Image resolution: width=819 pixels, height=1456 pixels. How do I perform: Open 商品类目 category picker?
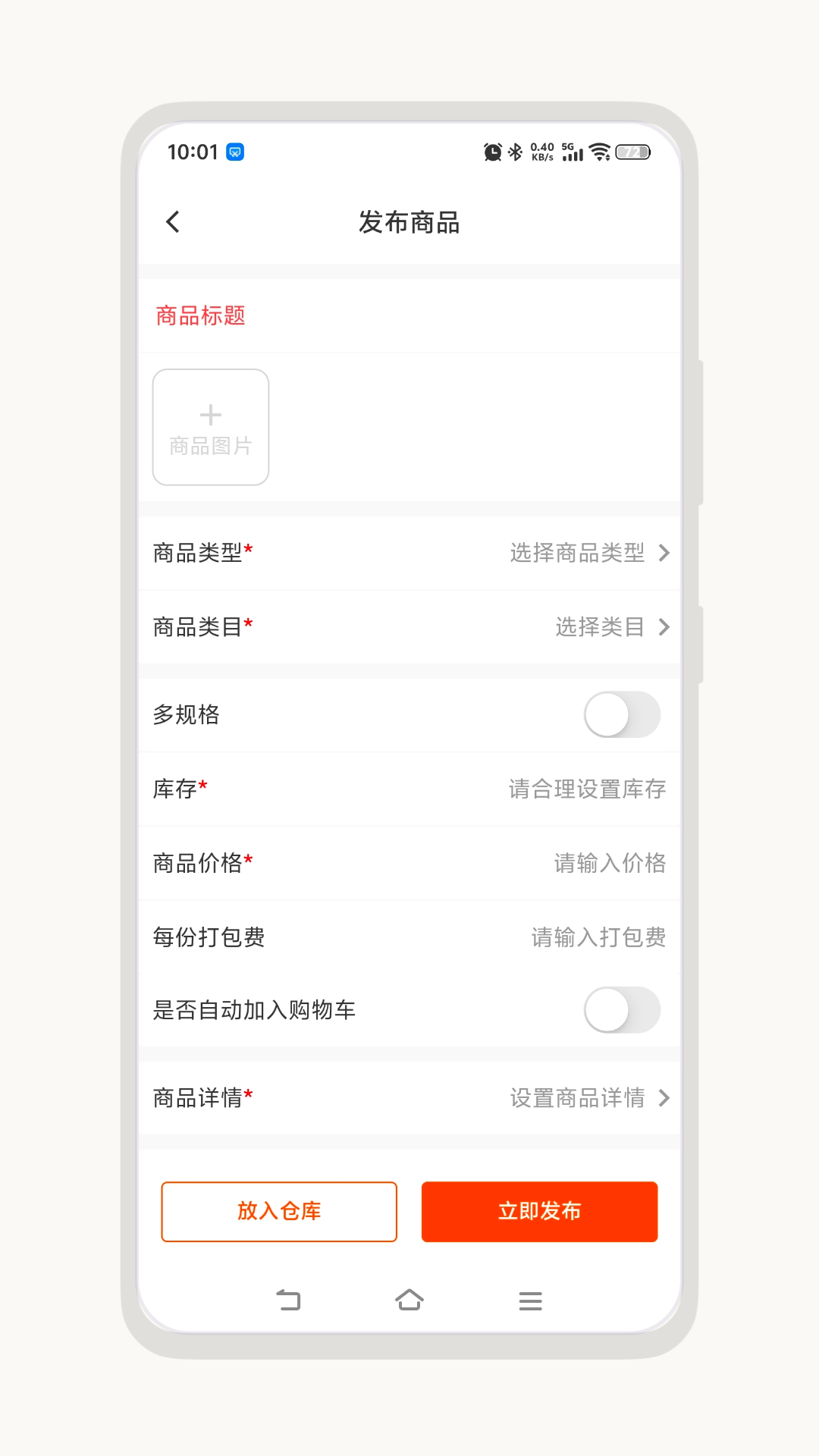(x=409, y=627)
